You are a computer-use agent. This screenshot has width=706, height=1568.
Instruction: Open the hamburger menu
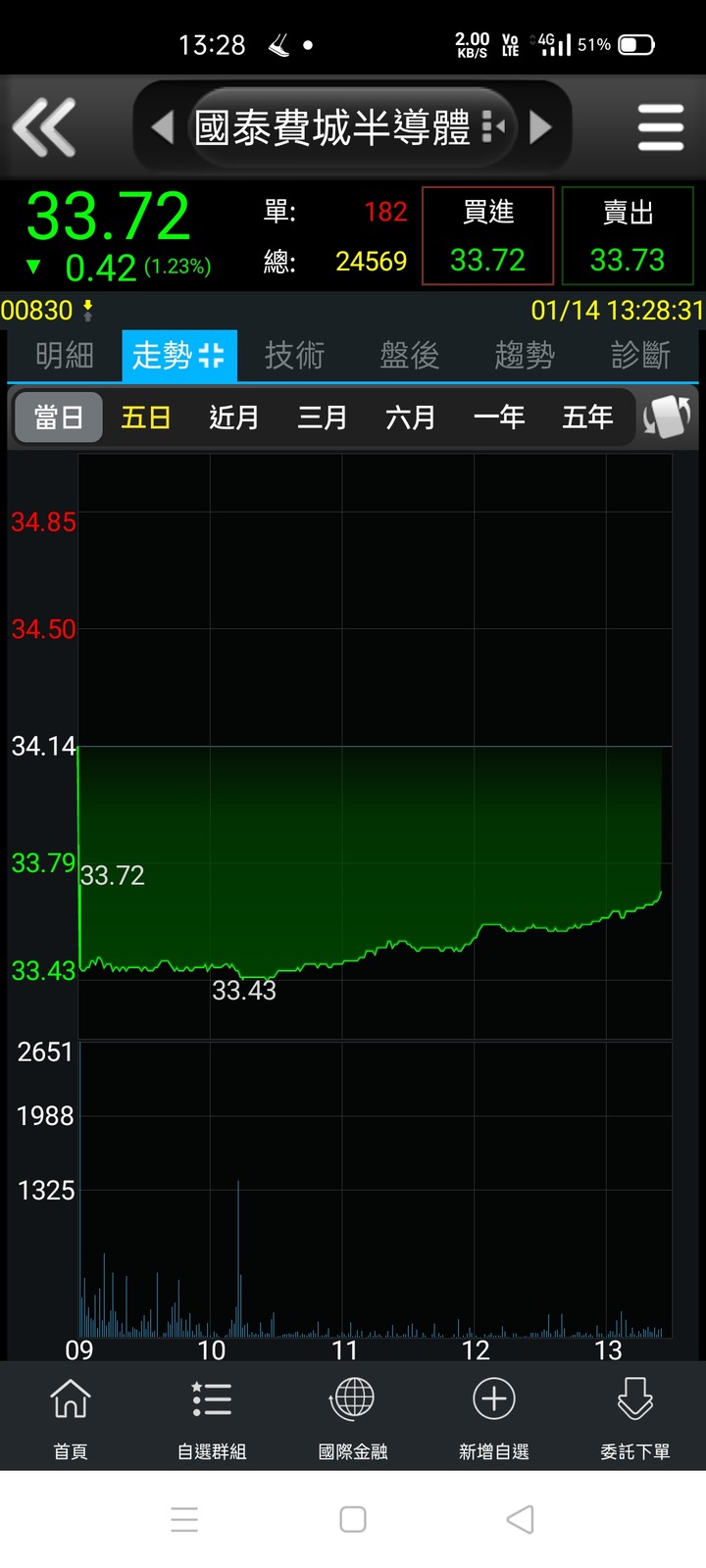pyautogui.click(x=660, y=127)
